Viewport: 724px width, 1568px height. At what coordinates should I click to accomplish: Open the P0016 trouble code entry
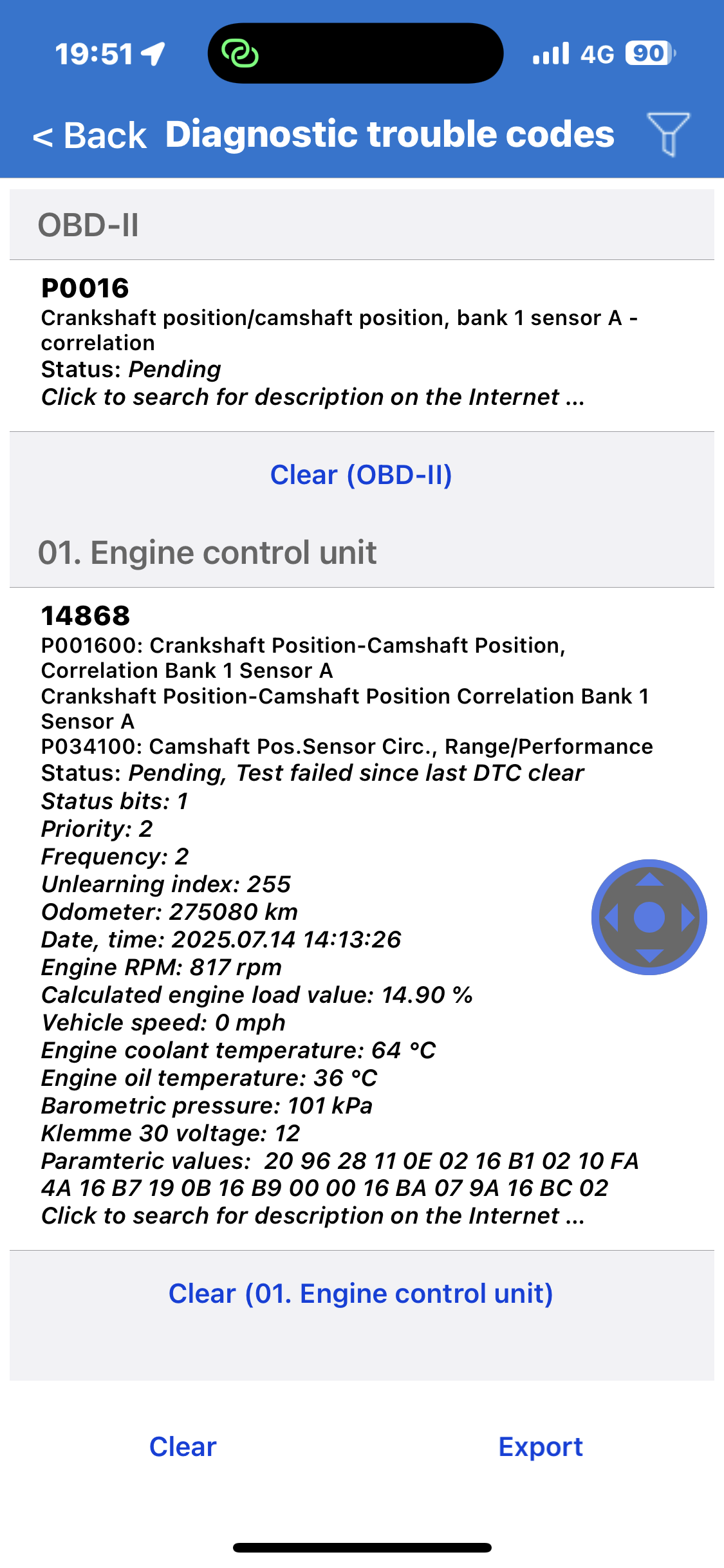tap(362, 346)
